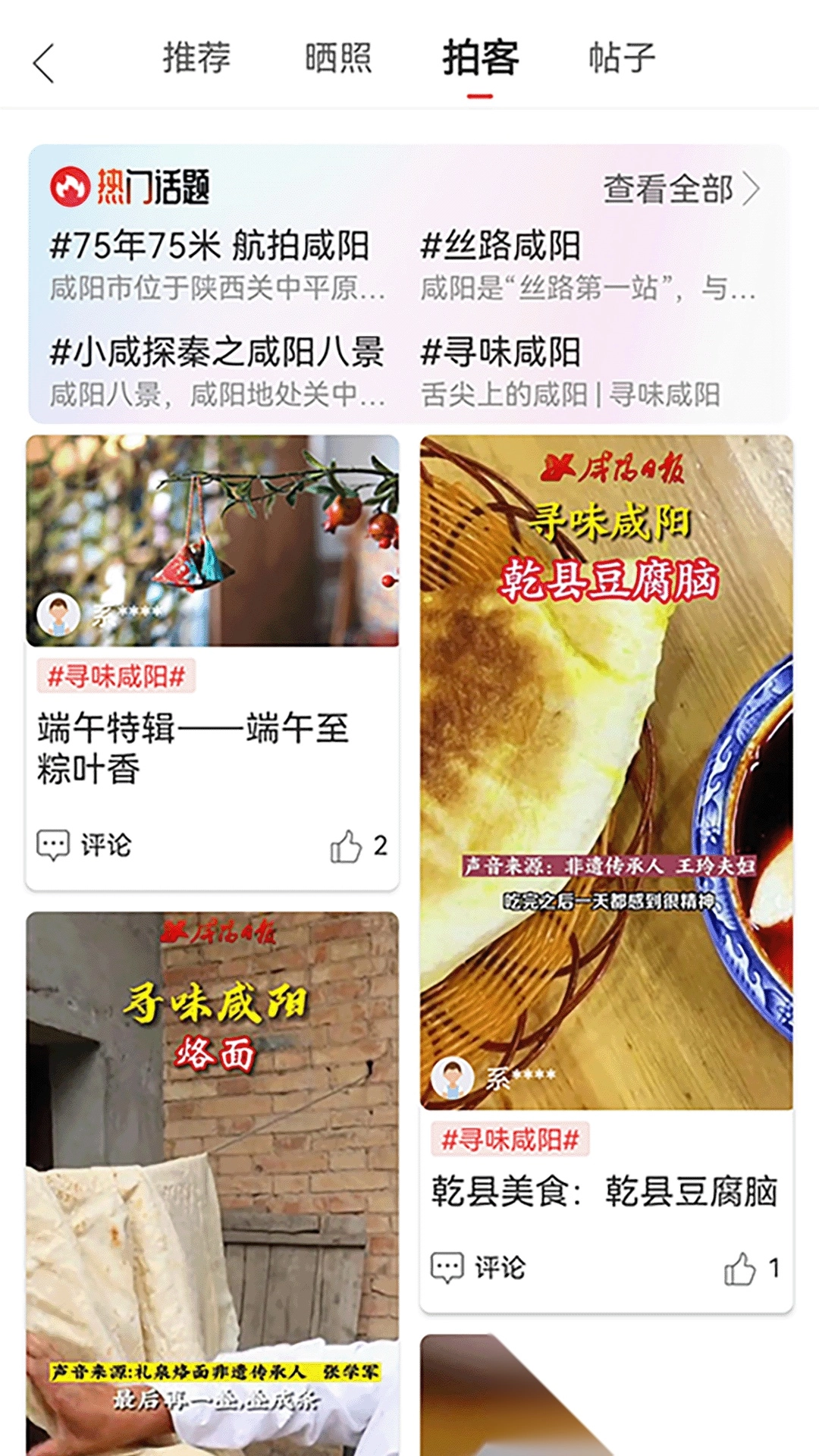The width and height of the screenshot is (819, 1456).
Task: Comment on the 端午特辑 post
Action: [84, 845]
